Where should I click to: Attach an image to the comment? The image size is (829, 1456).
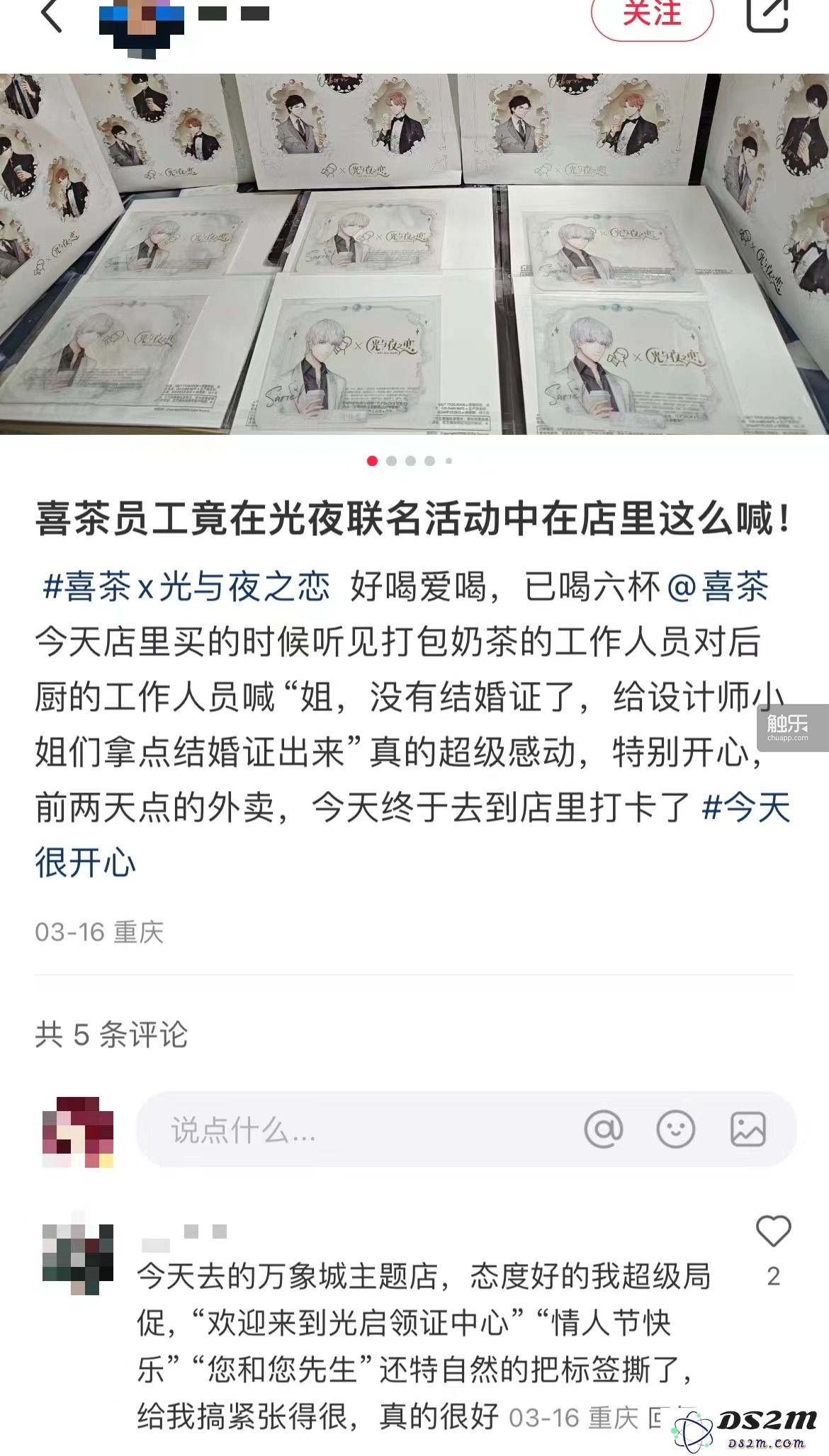point(748,1129)
